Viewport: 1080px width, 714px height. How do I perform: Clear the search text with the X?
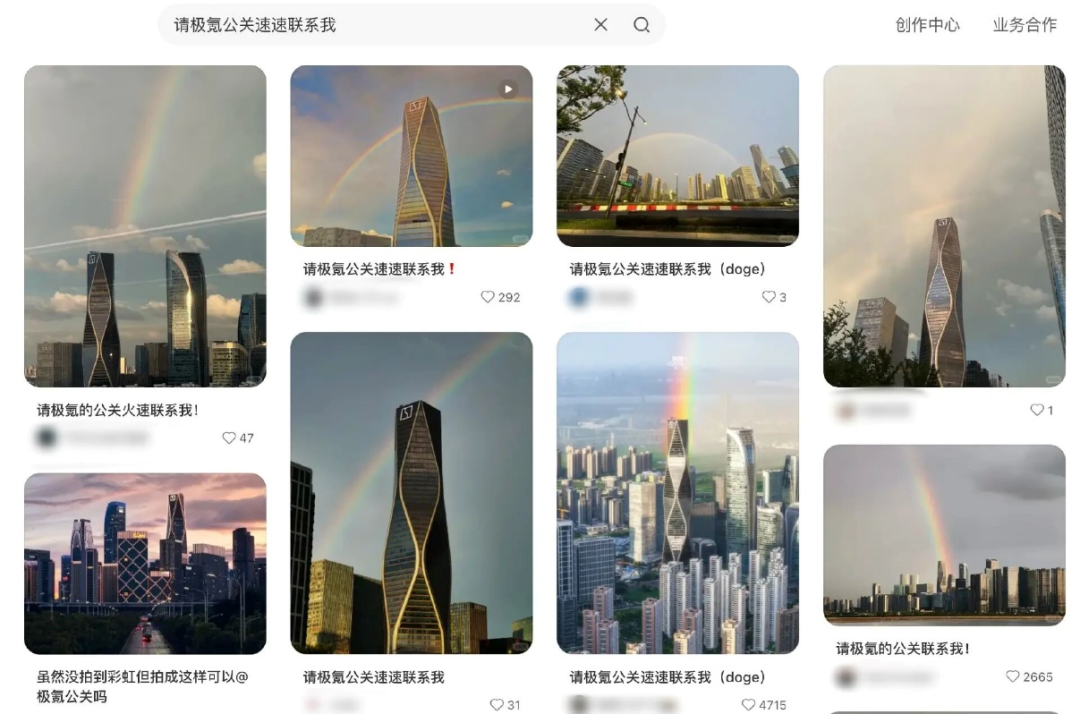[601, 25]
